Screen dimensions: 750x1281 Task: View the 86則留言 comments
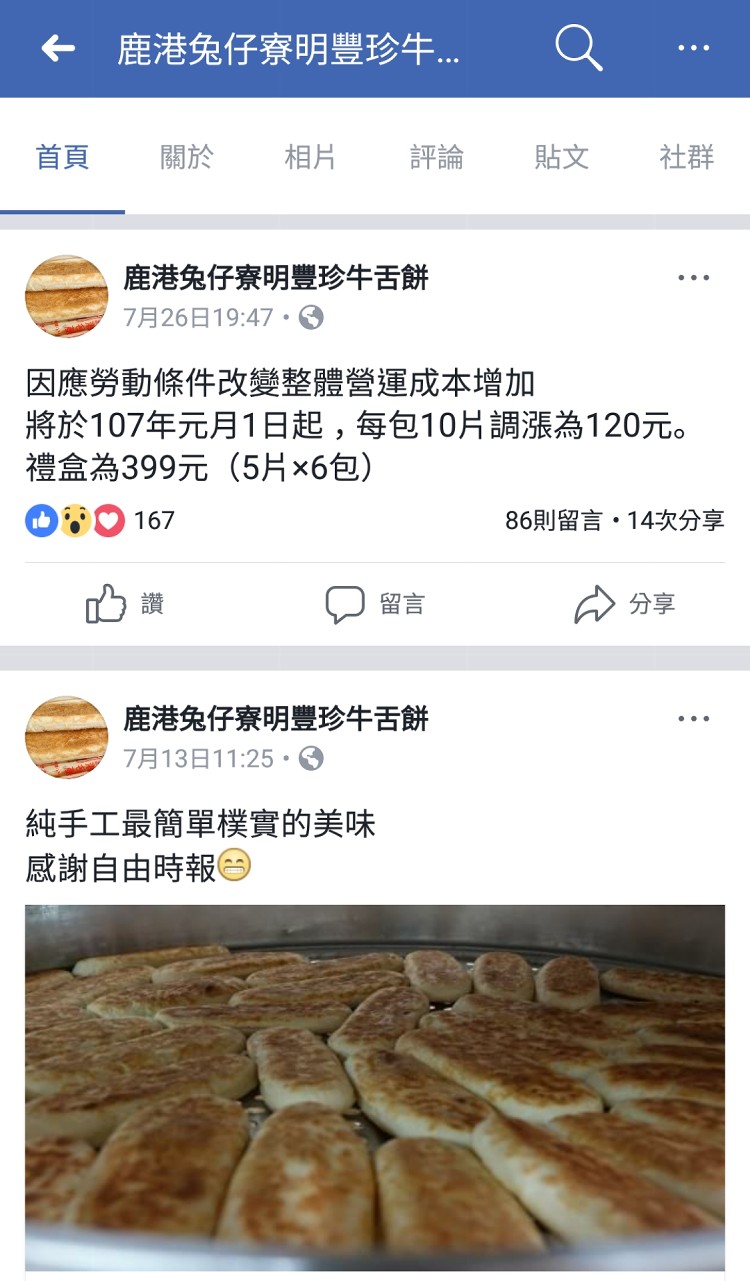pyautogui.click(x=553, y=521)
